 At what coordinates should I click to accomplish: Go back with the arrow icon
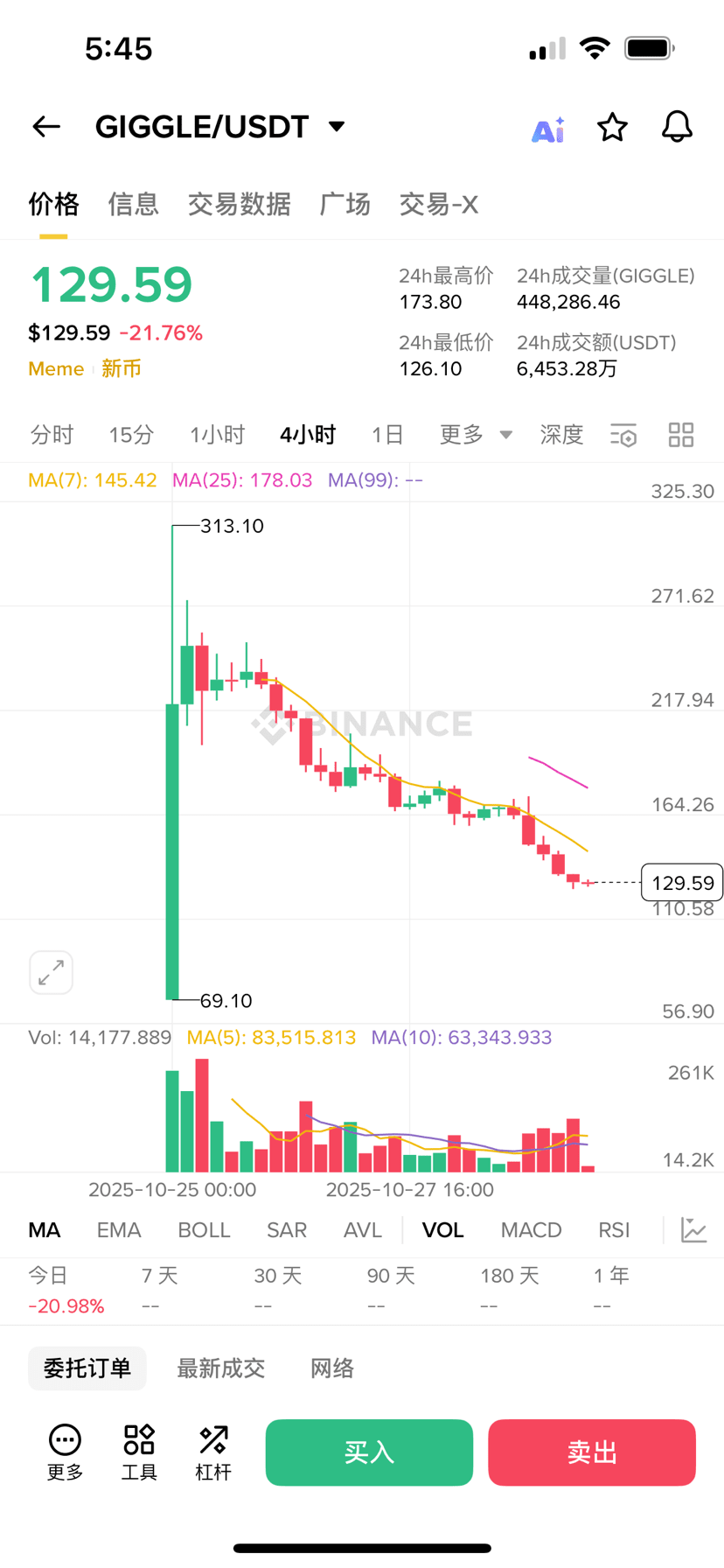(46, 127)
